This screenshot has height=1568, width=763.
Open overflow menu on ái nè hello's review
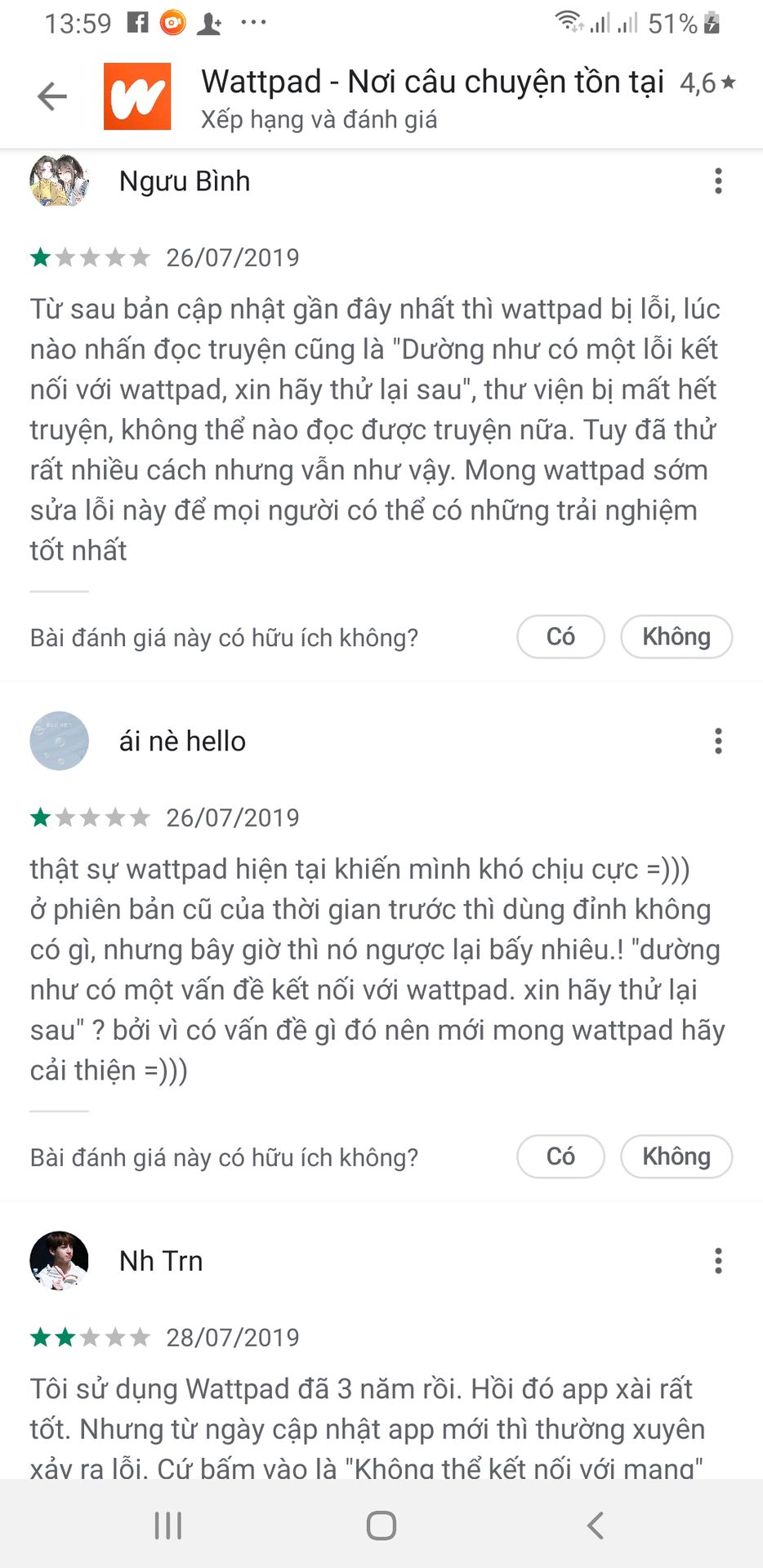pos(718,741)
